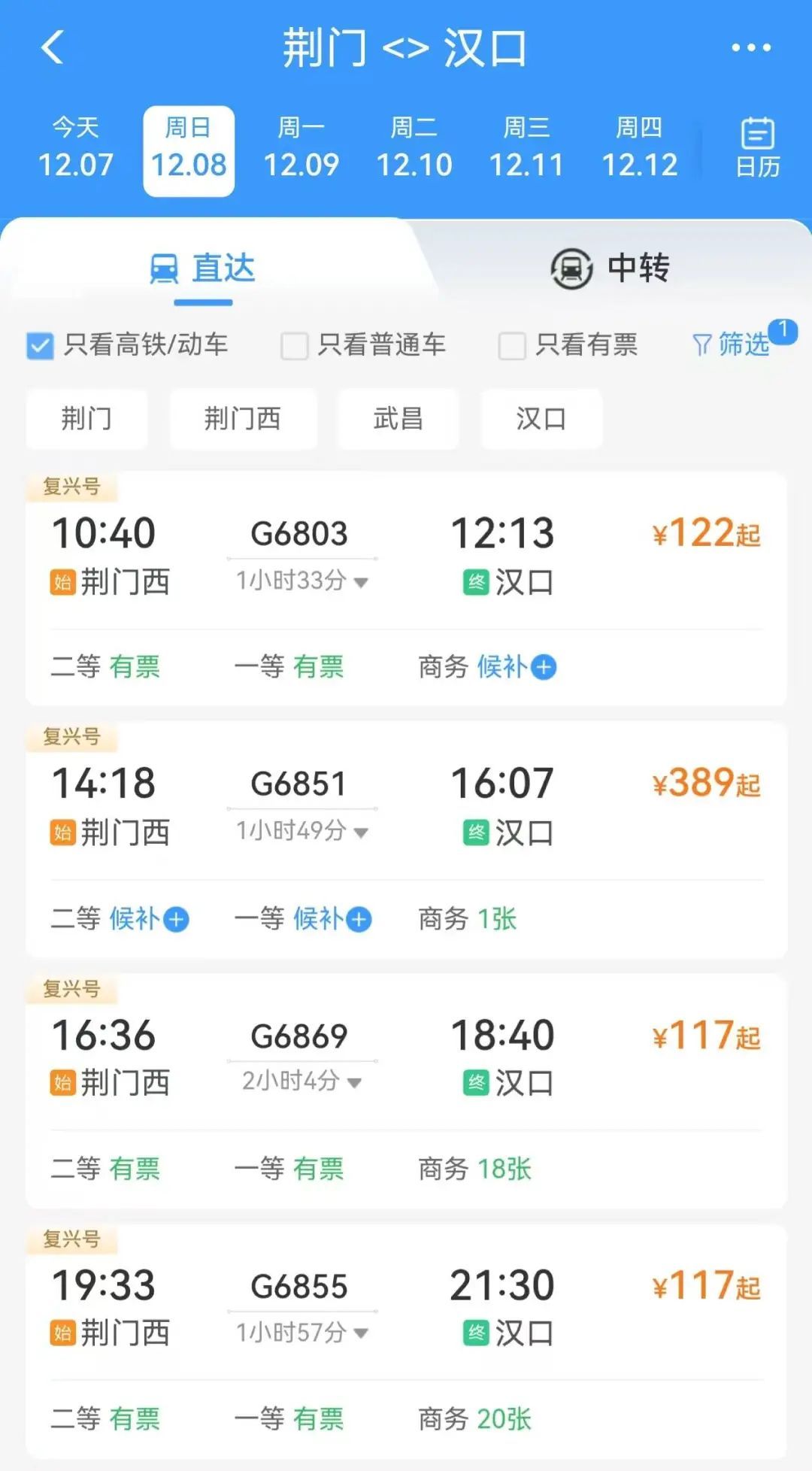Click the 始 origin badge for G6803
This screenshot has height=1471, width=812.
click(x=63, y=581)
